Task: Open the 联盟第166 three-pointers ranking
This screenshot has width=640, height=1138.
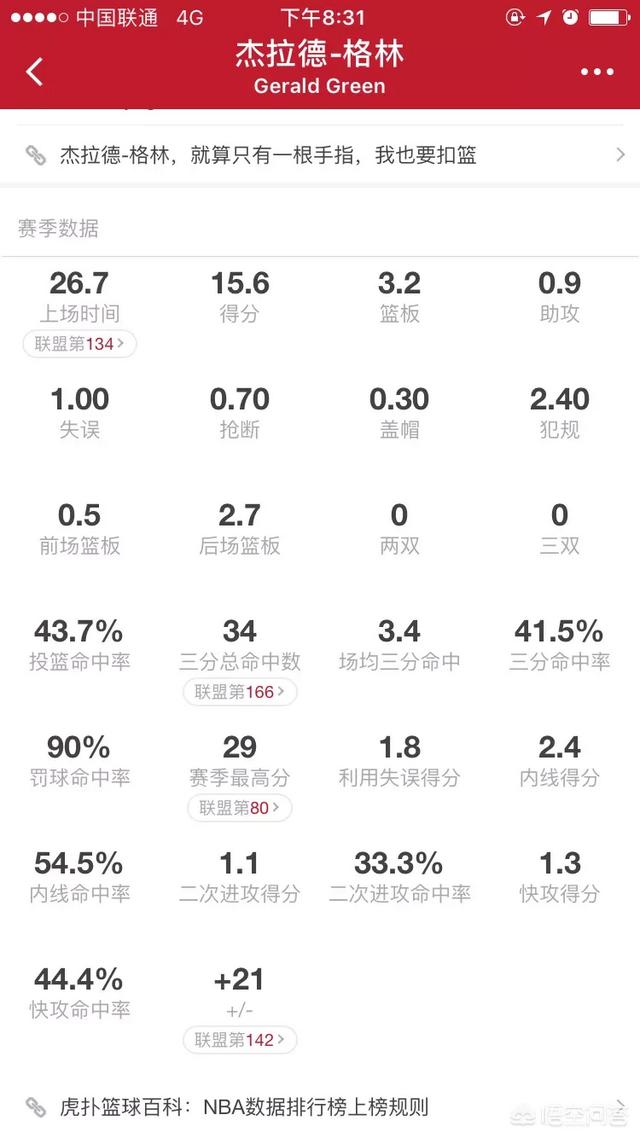Action: [239, 692]
